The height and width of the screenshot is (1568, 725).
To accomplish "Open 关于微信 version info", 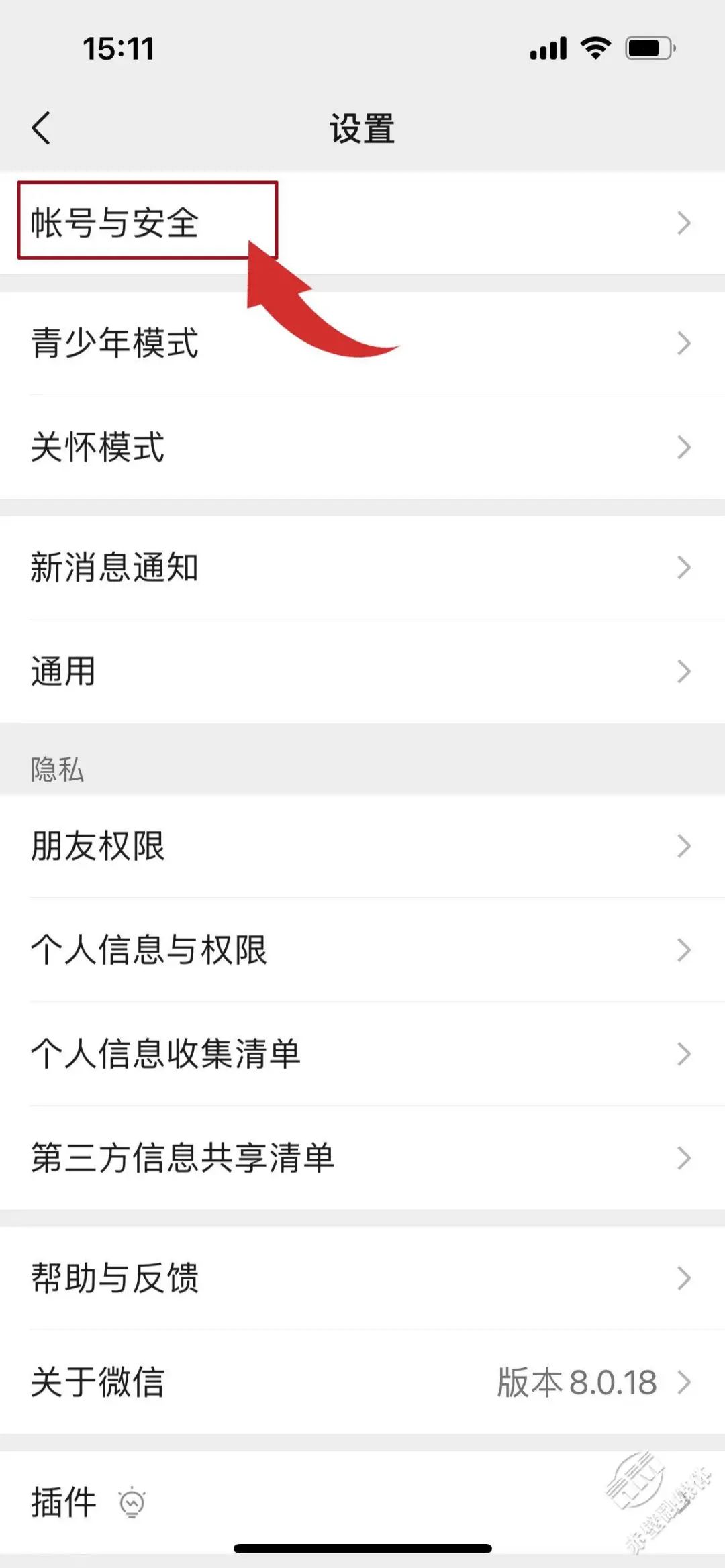I will [x=362, y=1382].
